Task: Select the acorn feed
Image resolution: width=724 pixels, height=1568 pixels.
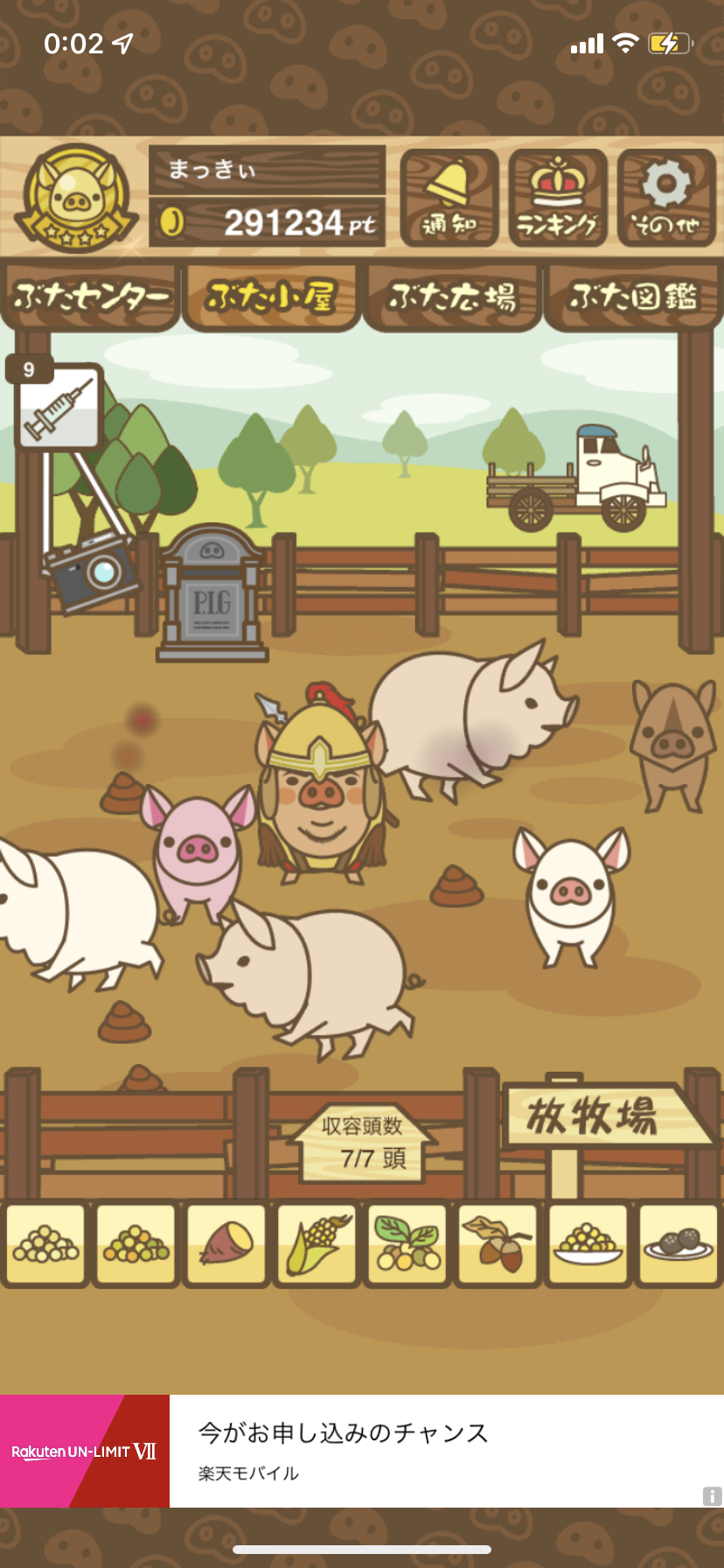Action: 498,1244
